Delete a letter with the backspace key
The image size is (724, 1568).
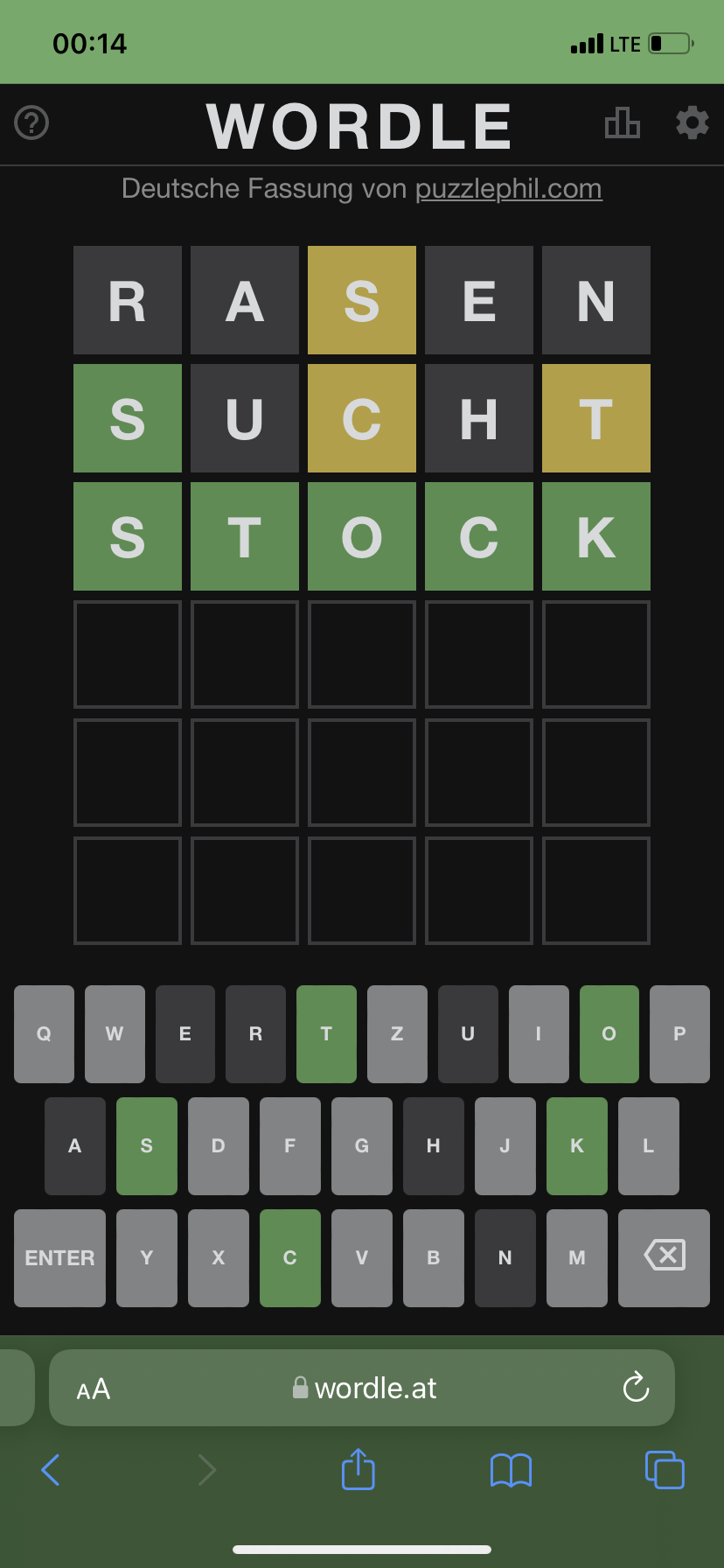[664, 1258]
